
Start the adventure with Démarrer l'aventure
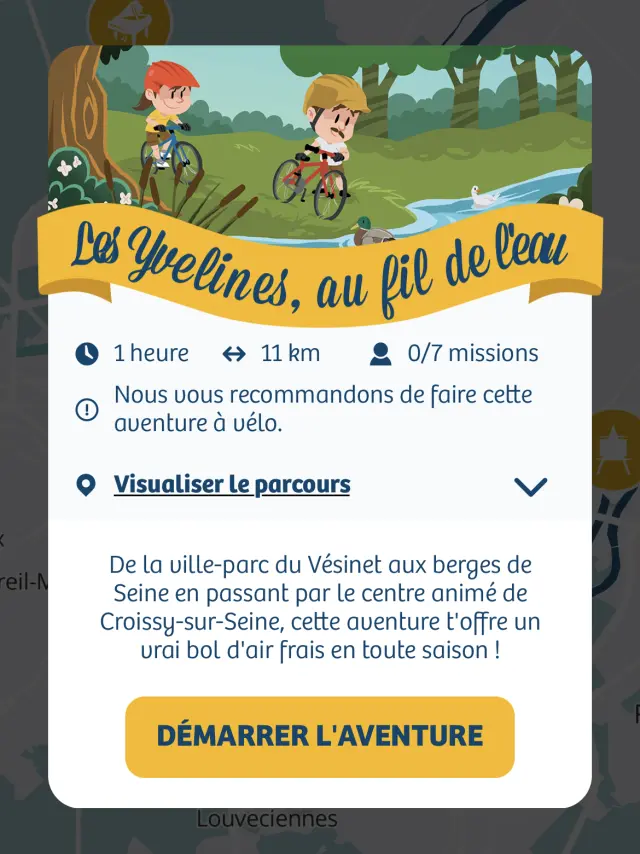coord(319,737)
